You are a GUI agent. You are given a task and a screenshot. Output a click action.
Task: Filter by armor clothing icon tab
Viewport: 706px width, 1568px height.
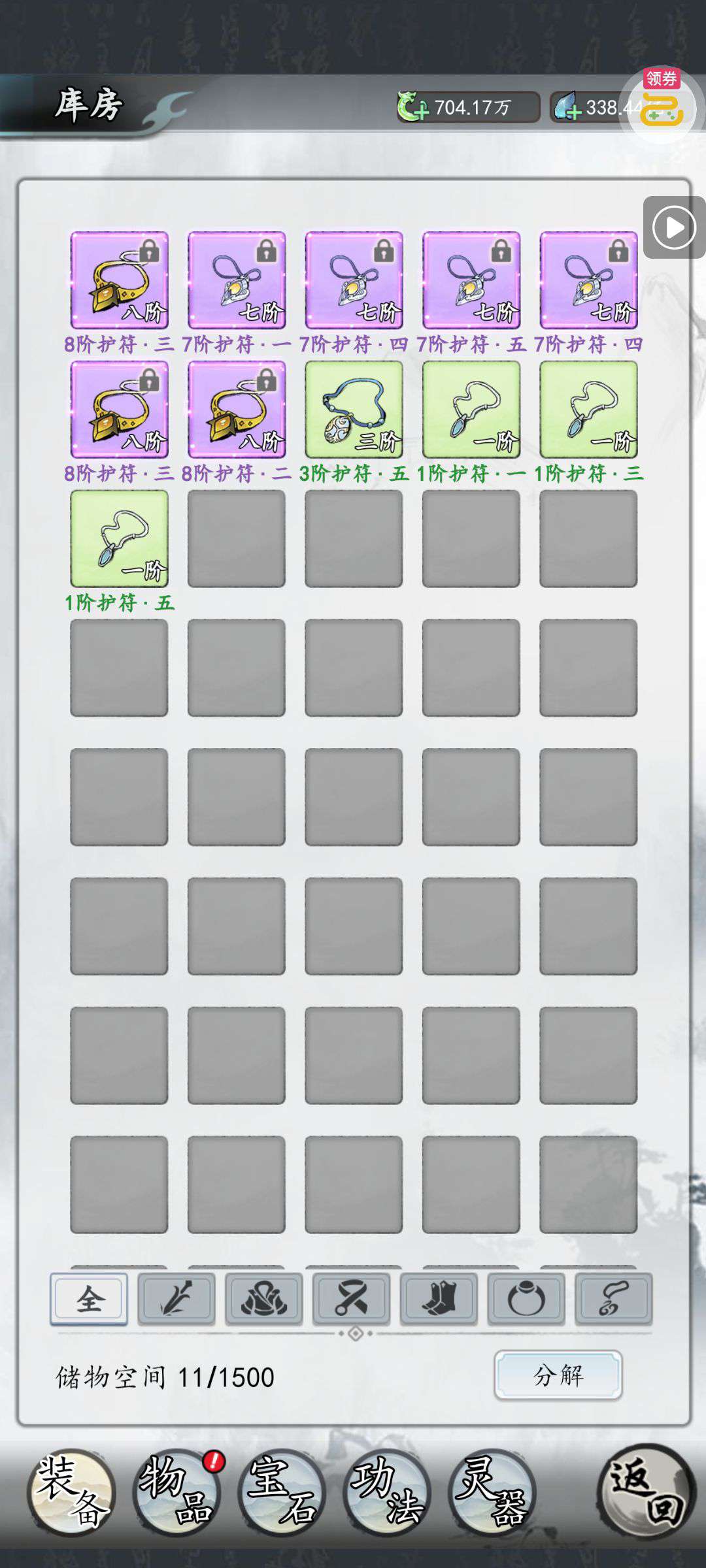coord(264,1299)
